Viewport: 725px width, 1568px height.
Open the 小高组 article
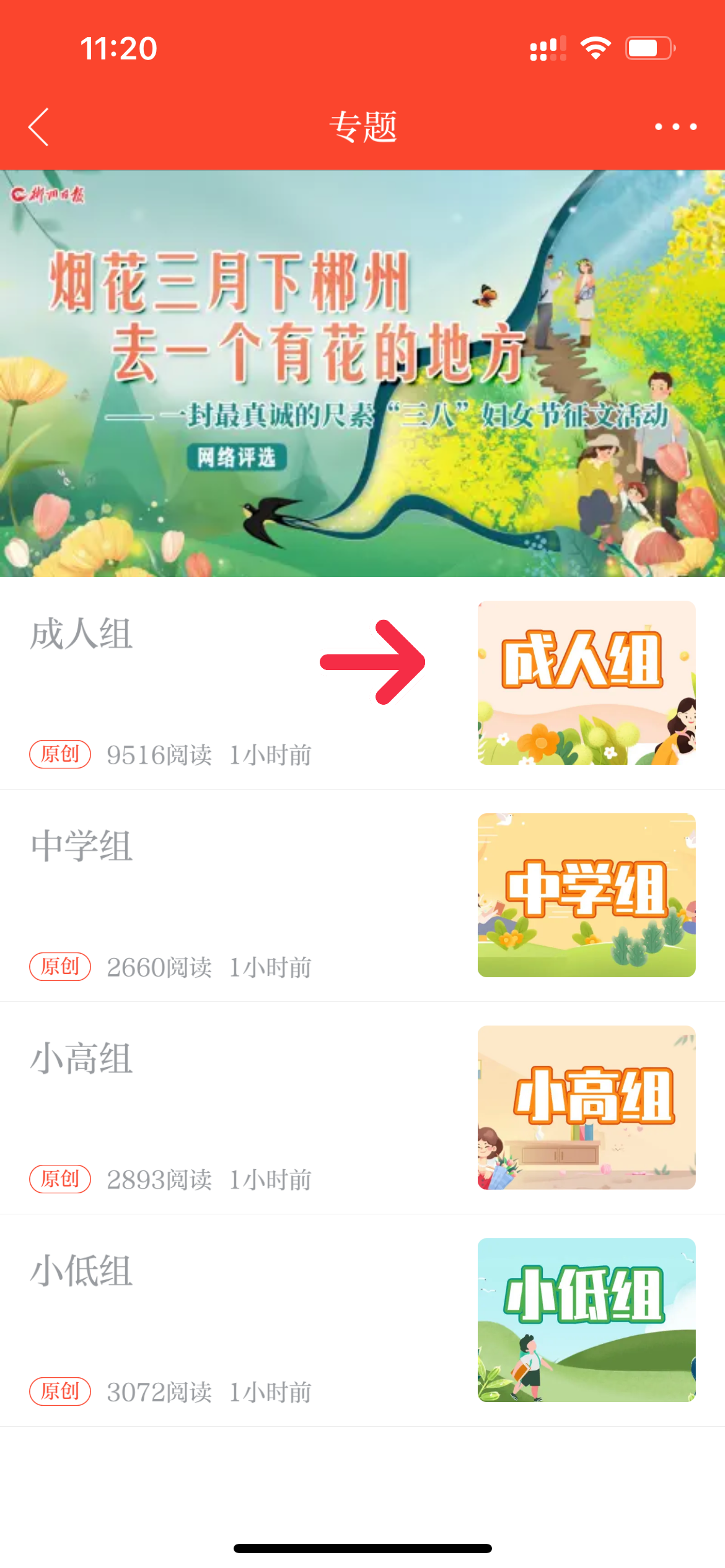point(82,1059)
